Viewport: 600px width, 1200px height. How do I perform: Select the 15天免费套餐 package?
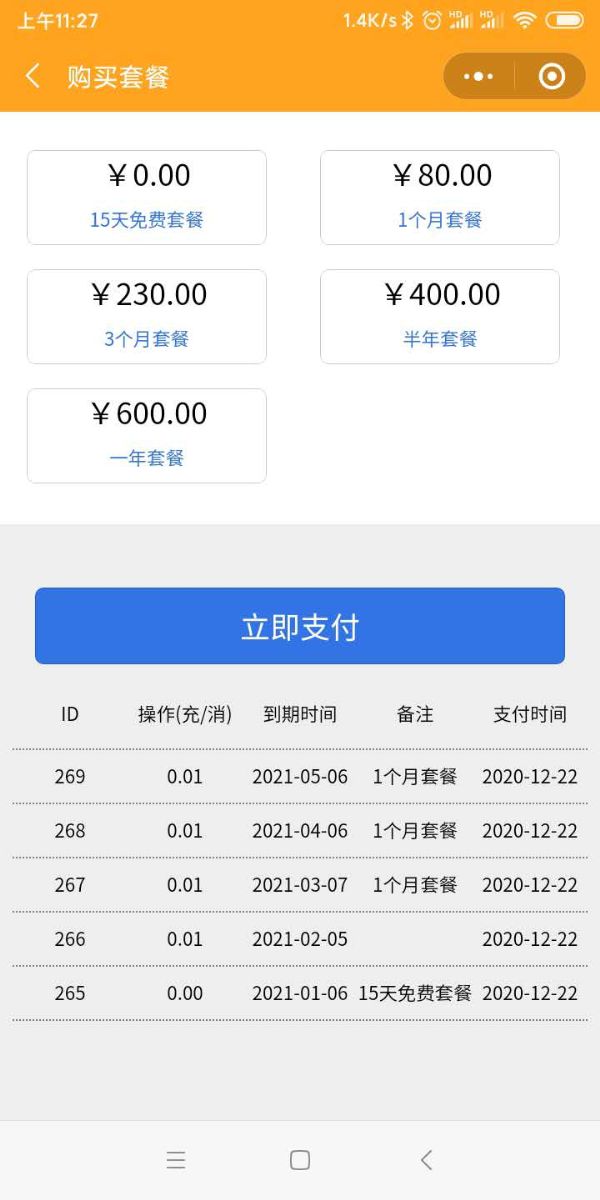point(147,197)
